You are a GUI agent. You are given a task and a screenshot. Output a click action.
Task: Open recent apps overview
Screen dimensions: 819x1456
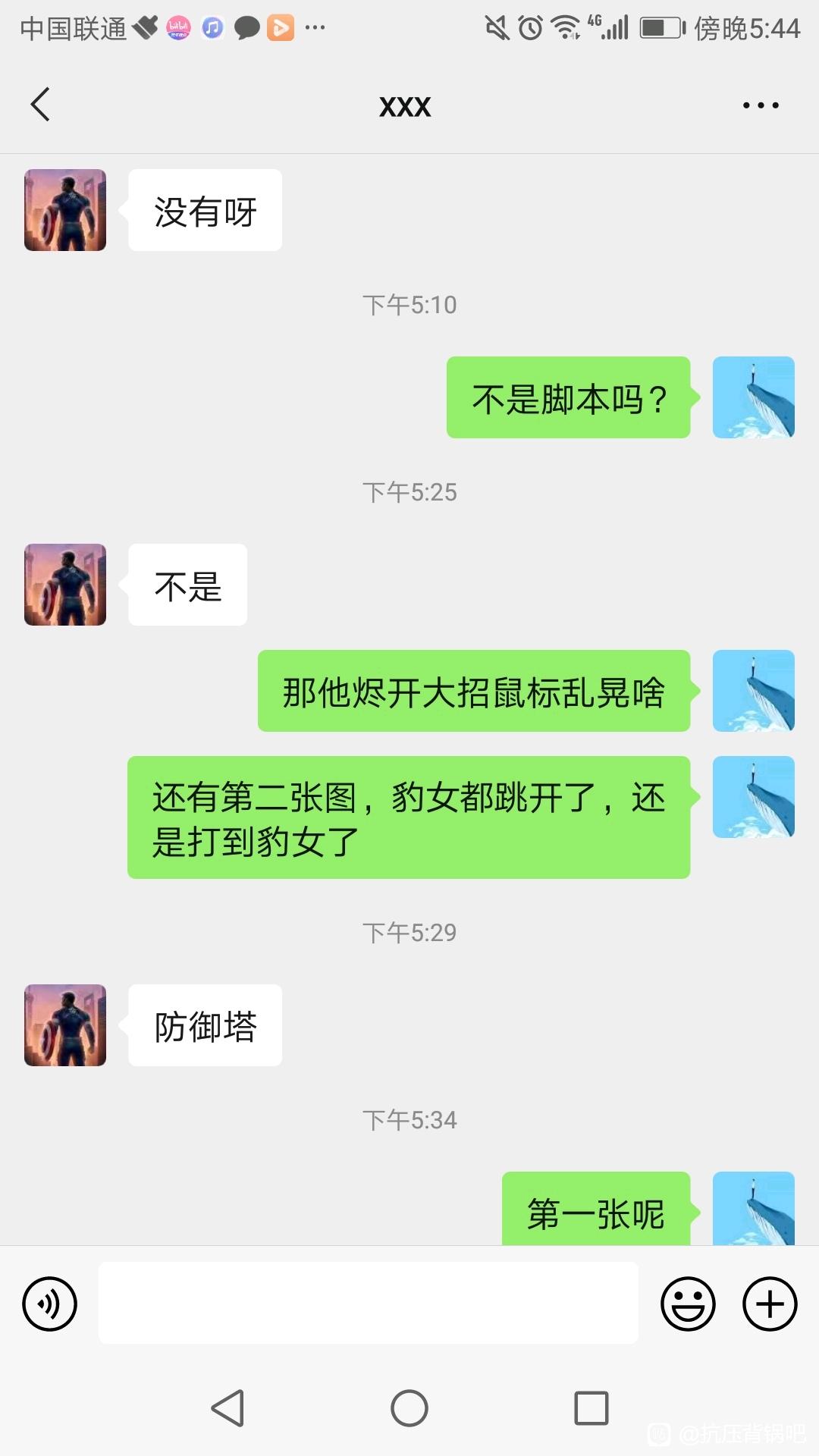pyautogui.click(x=591, y=1408)
